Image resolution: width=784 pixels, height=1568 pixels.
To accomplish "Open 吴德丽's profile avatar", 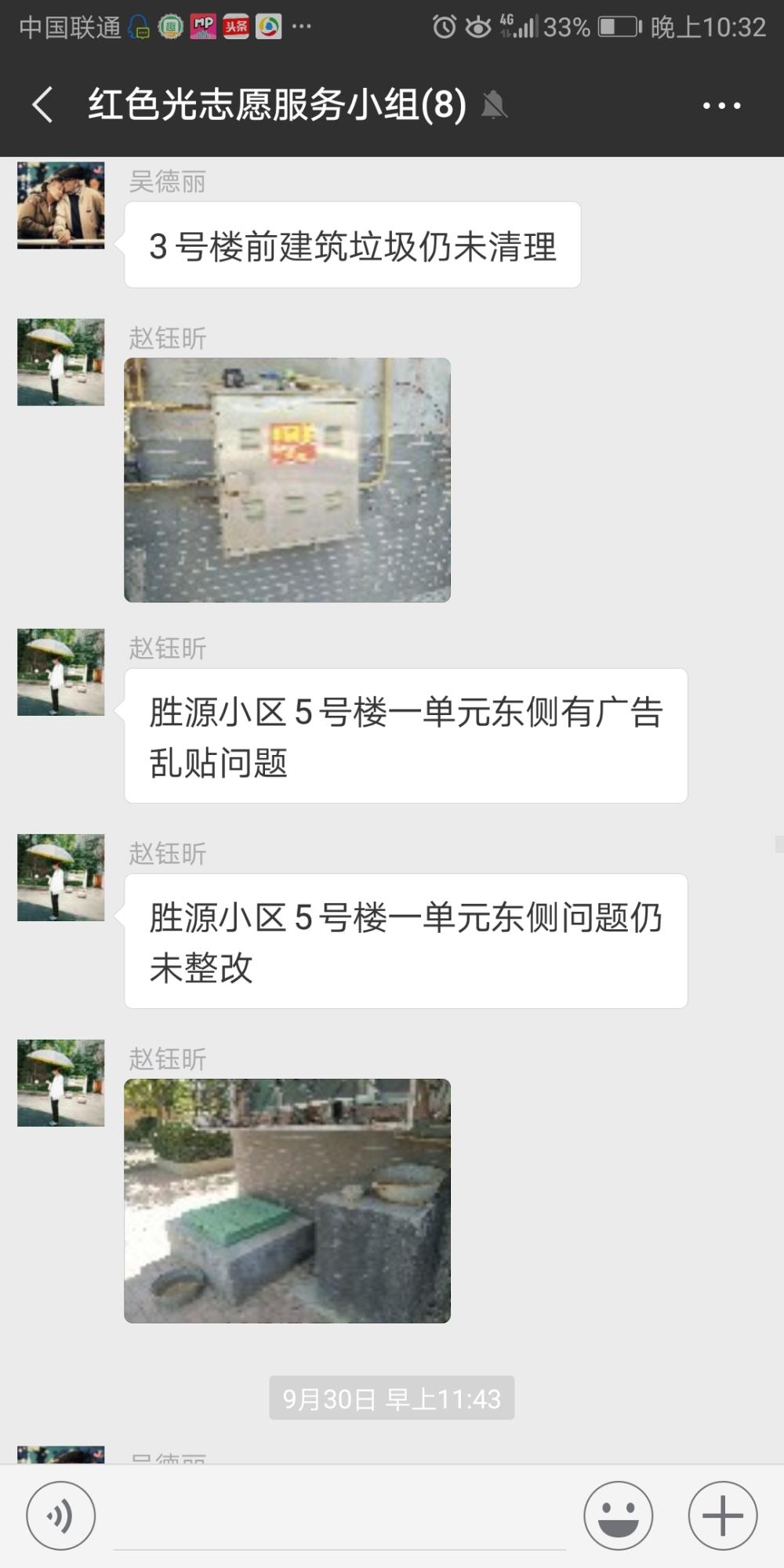I will coord(61,205).
